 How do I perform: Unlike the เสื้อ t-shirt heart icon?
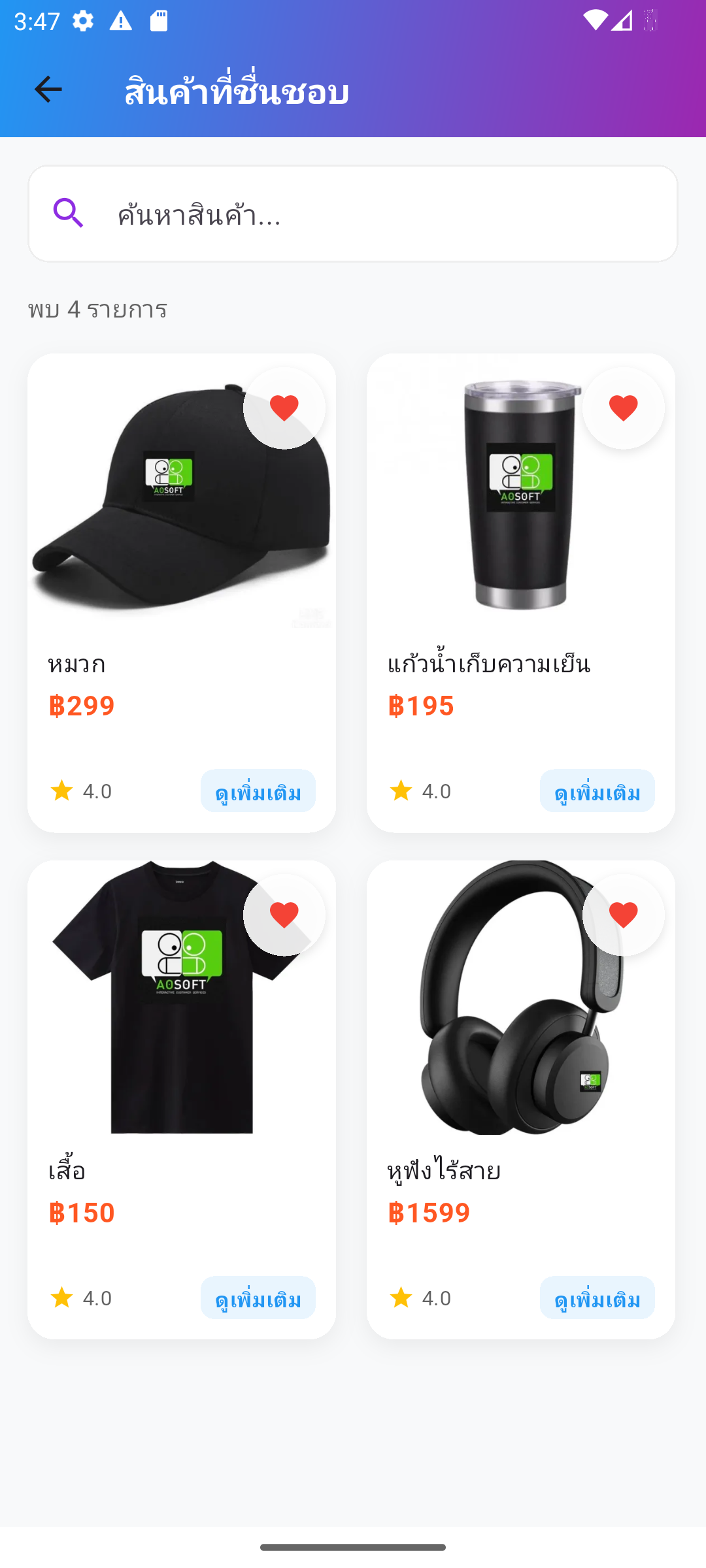pos(284,915)
